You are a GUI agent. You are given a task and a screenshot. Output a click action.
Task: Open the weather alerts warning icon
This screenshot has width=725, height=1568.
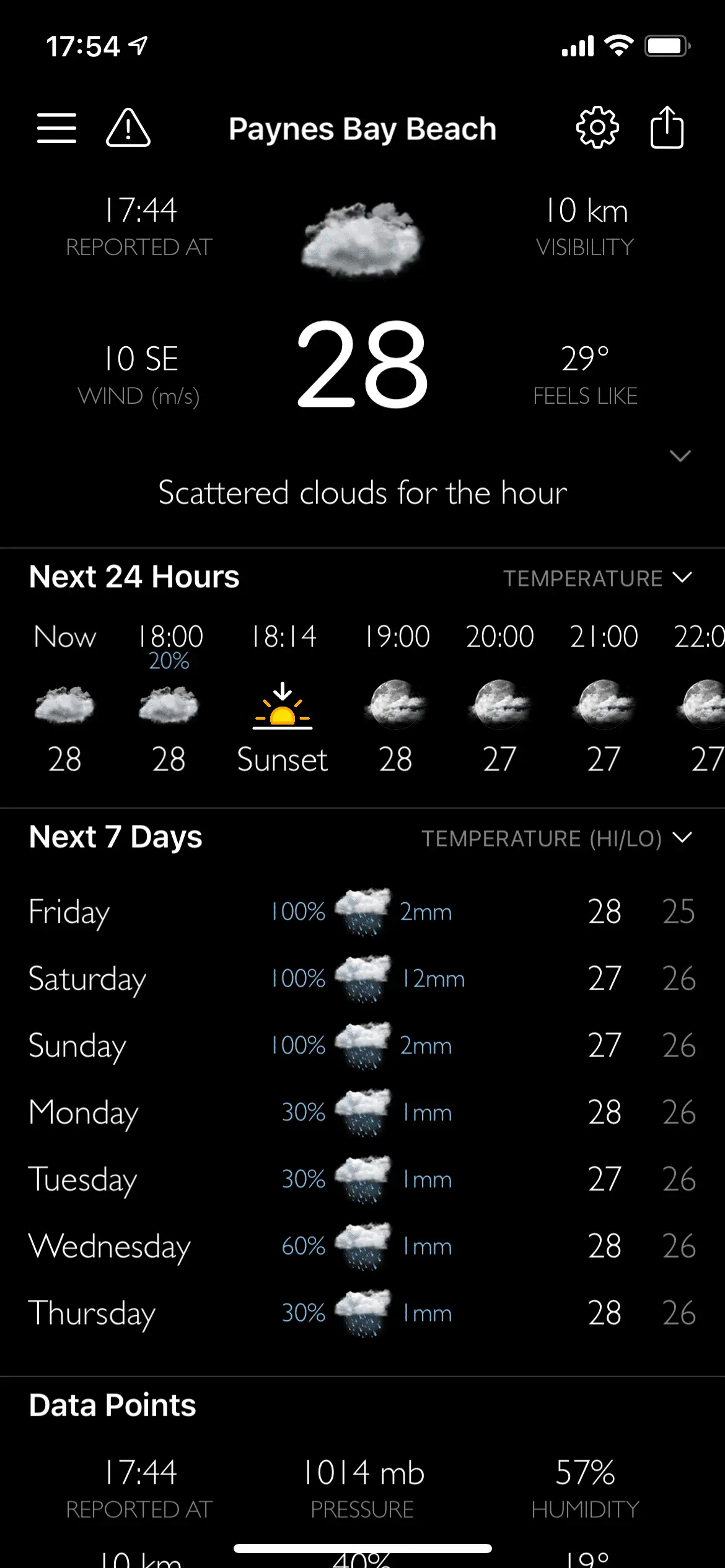128,128
